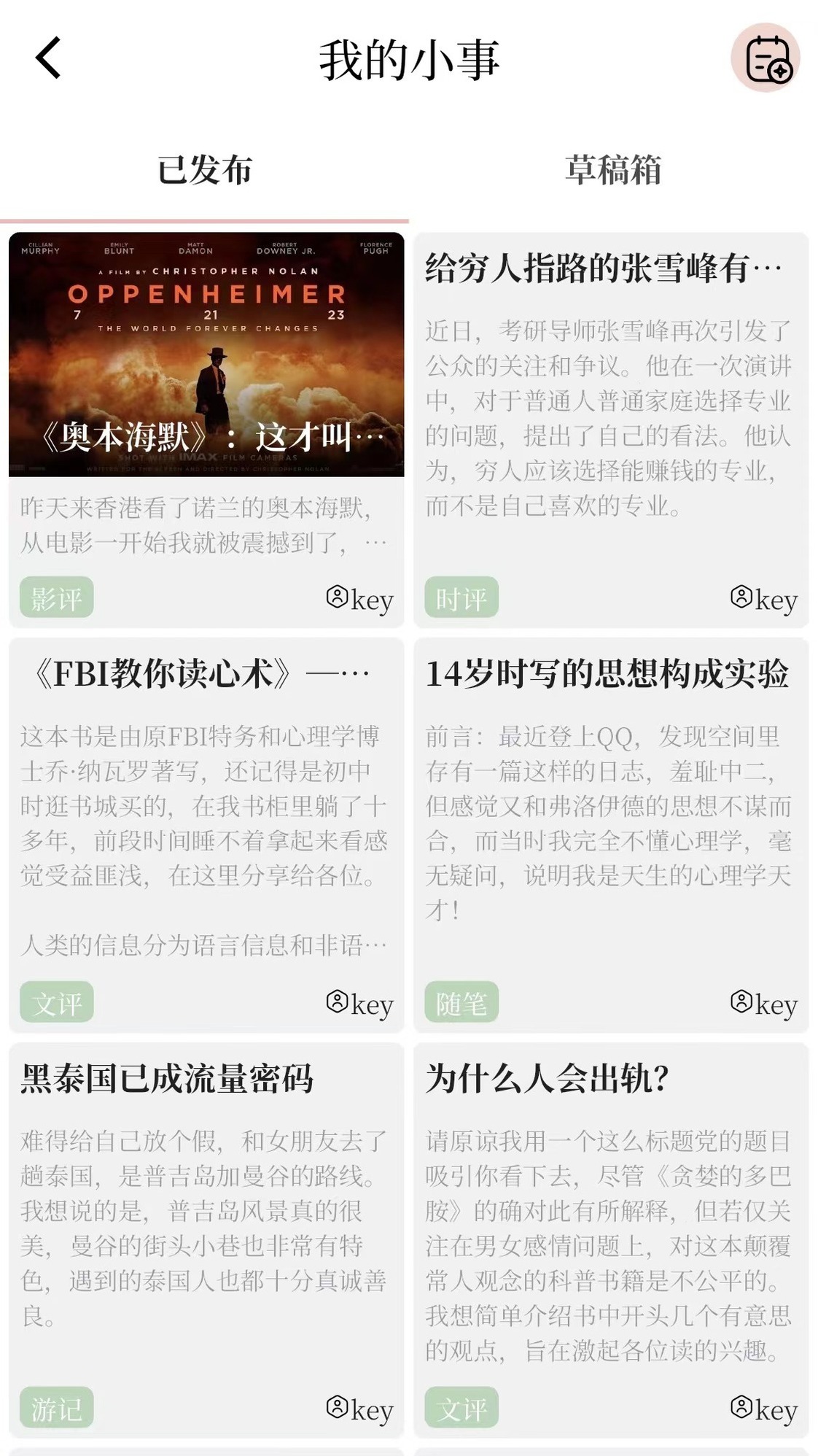Viewport: 818px width, 1456px height.
Task: Select the 已发布 tab
Action: (x=205, y=170)
